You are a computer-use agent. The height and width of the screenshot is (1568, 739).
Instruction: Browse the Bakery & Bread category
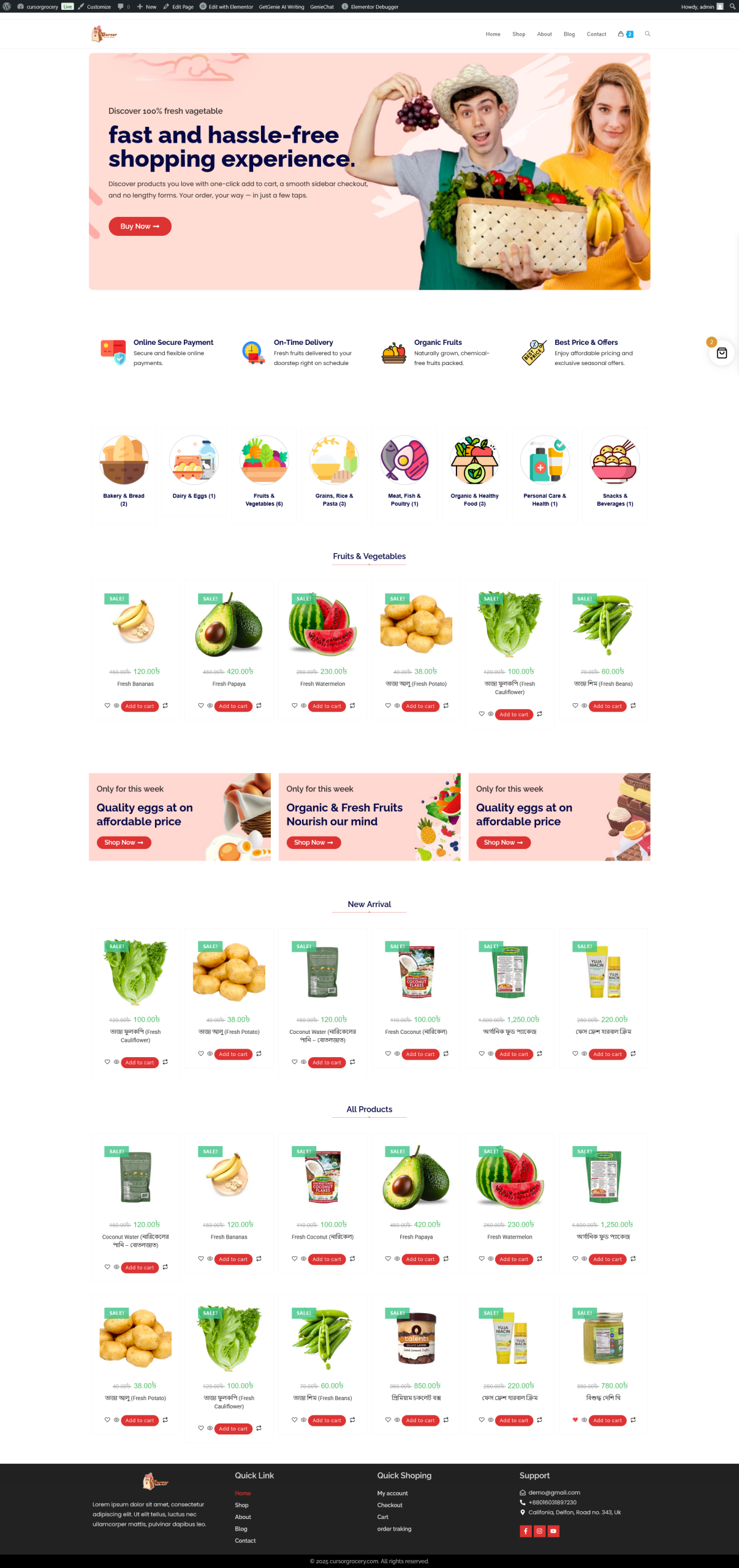coord(124,475)
